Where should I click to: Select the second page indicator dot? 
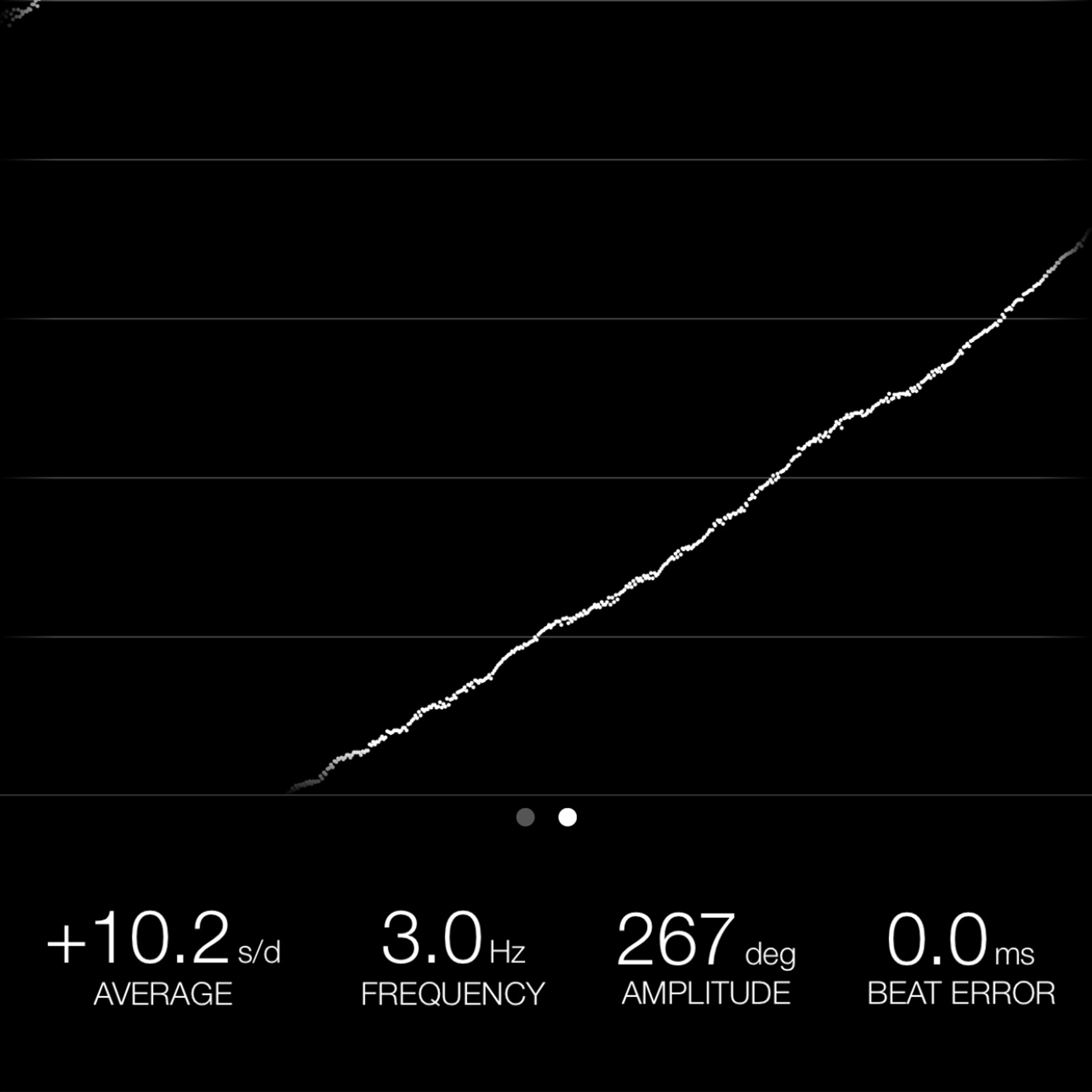click(568, 817)
